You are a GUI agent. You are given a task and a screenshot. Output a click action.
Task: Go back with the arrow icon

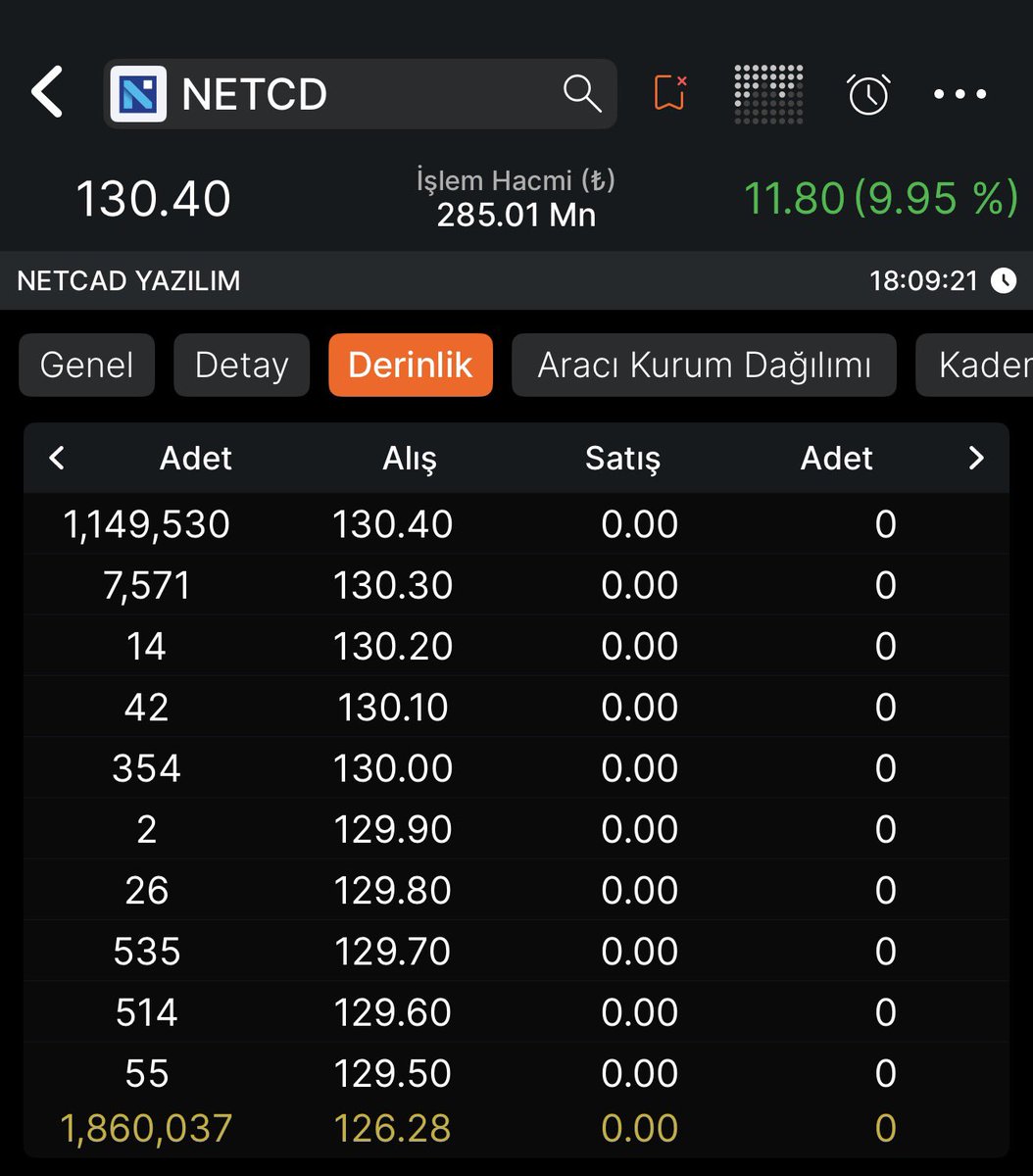(47, 94)
